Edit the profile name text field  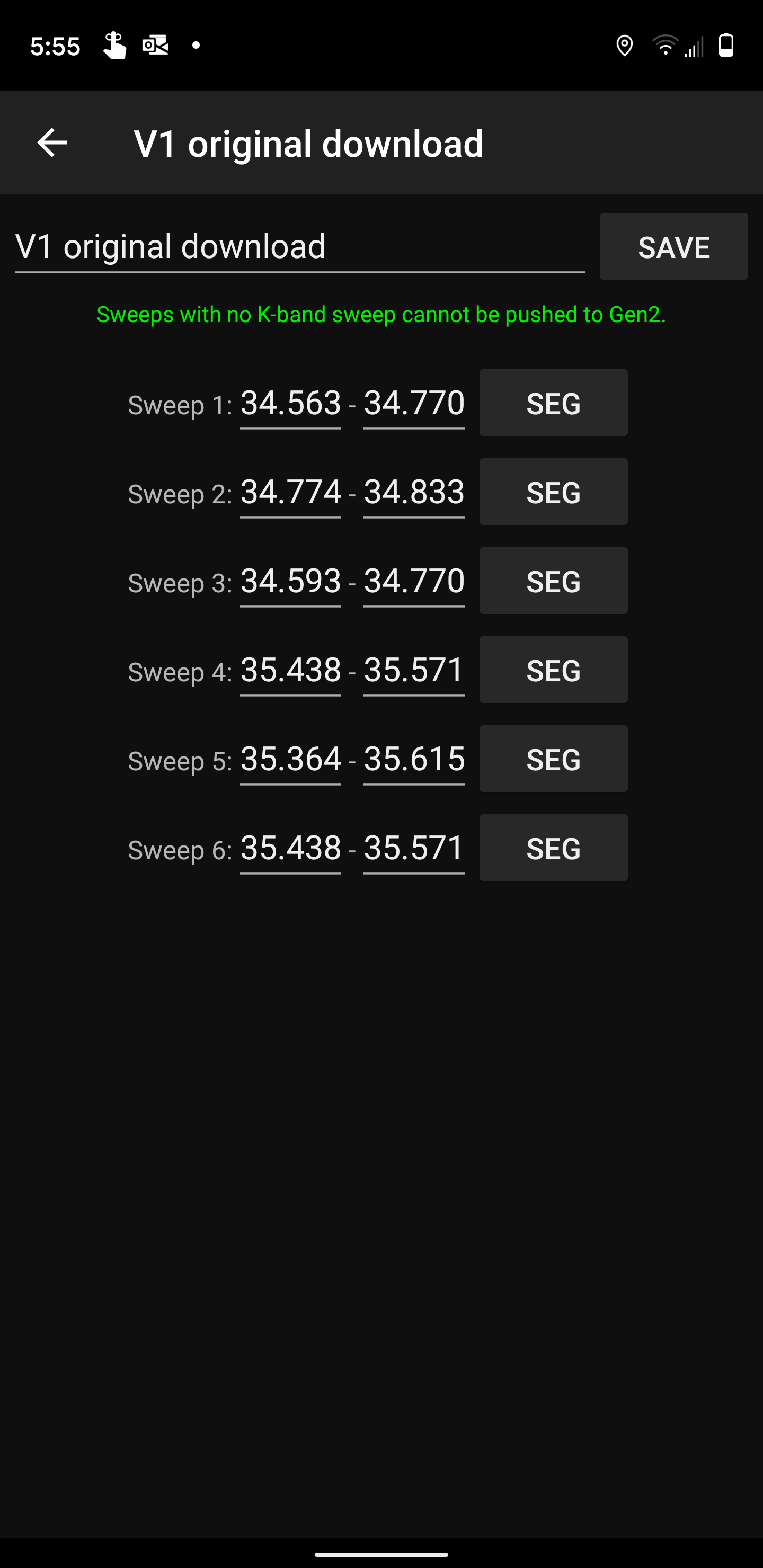[x=299, y=247]
